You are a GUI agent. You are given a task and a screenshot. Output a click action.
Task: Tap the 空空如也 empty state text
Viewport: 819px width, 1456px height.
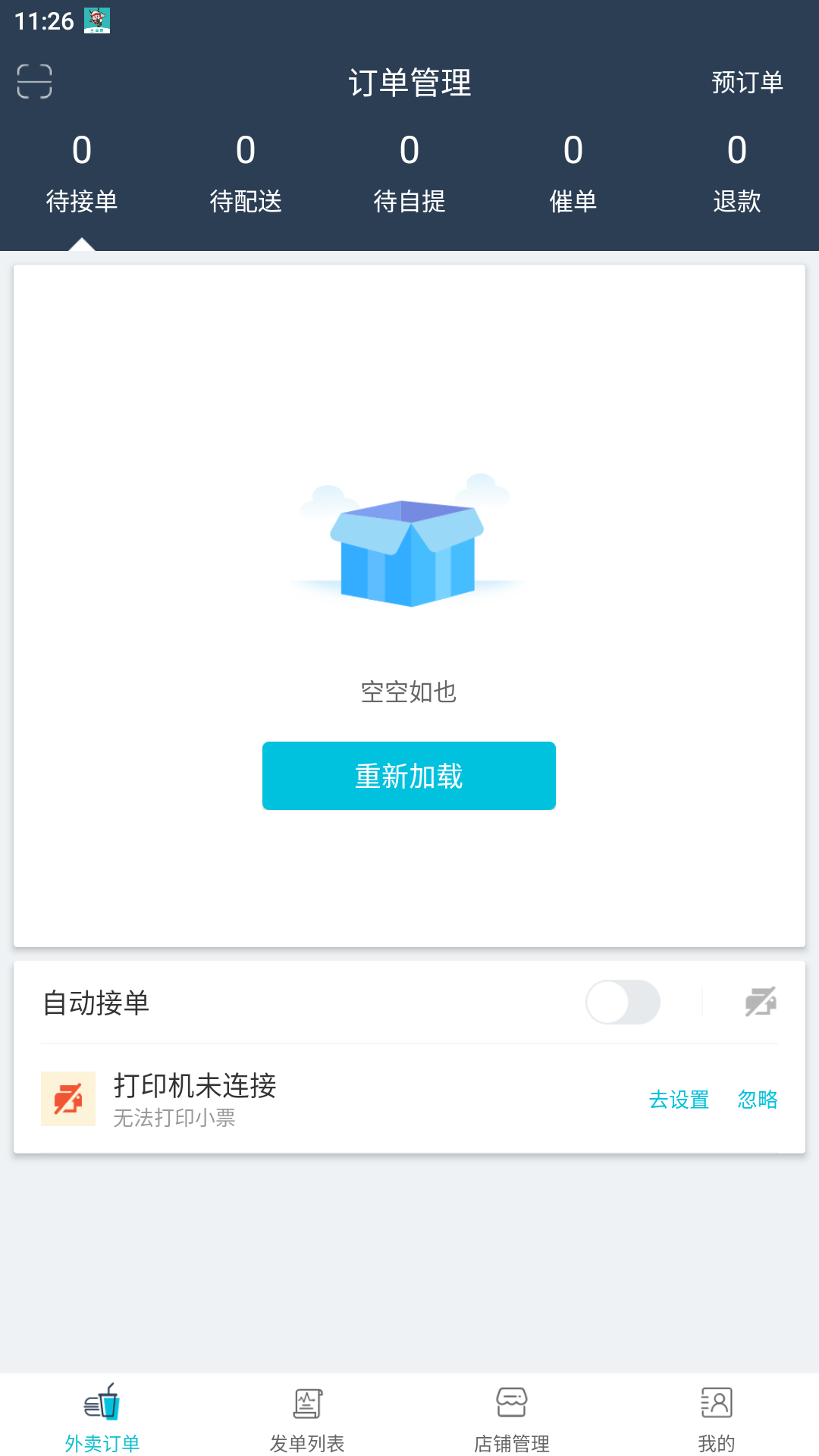point(409,692)
